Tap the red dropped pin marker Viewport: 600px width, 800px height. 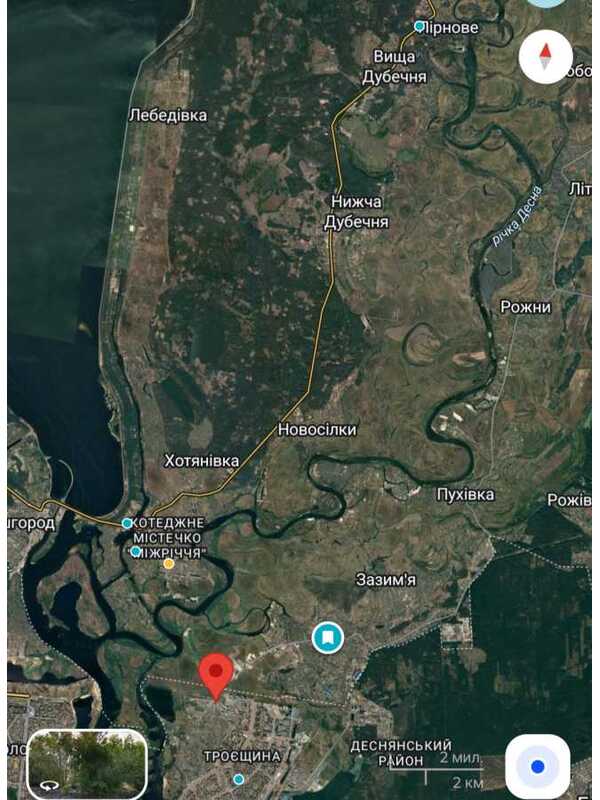pos(216,674)
